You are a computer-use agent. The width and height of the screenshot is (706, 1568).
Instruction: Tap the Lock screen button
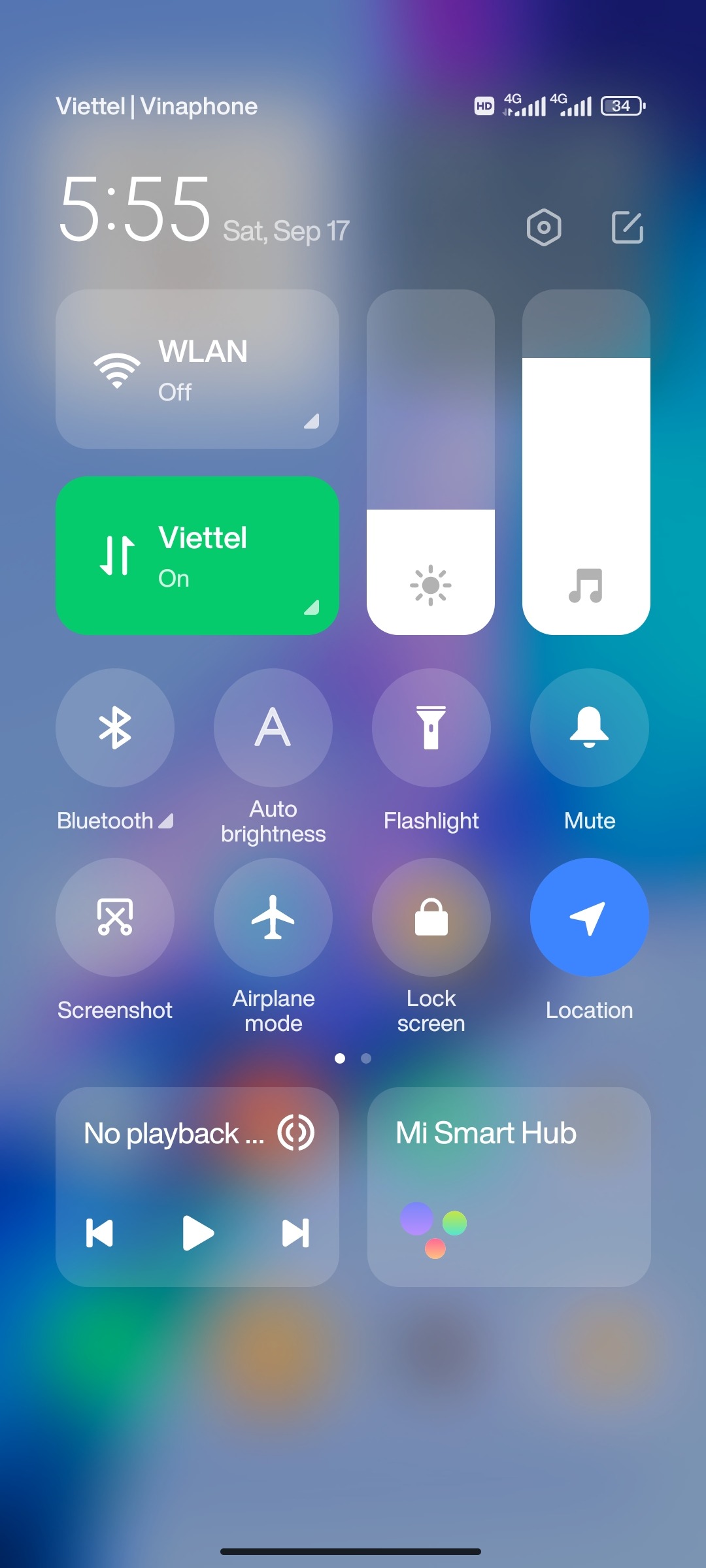pyautogui.click(x=431, y=917)
